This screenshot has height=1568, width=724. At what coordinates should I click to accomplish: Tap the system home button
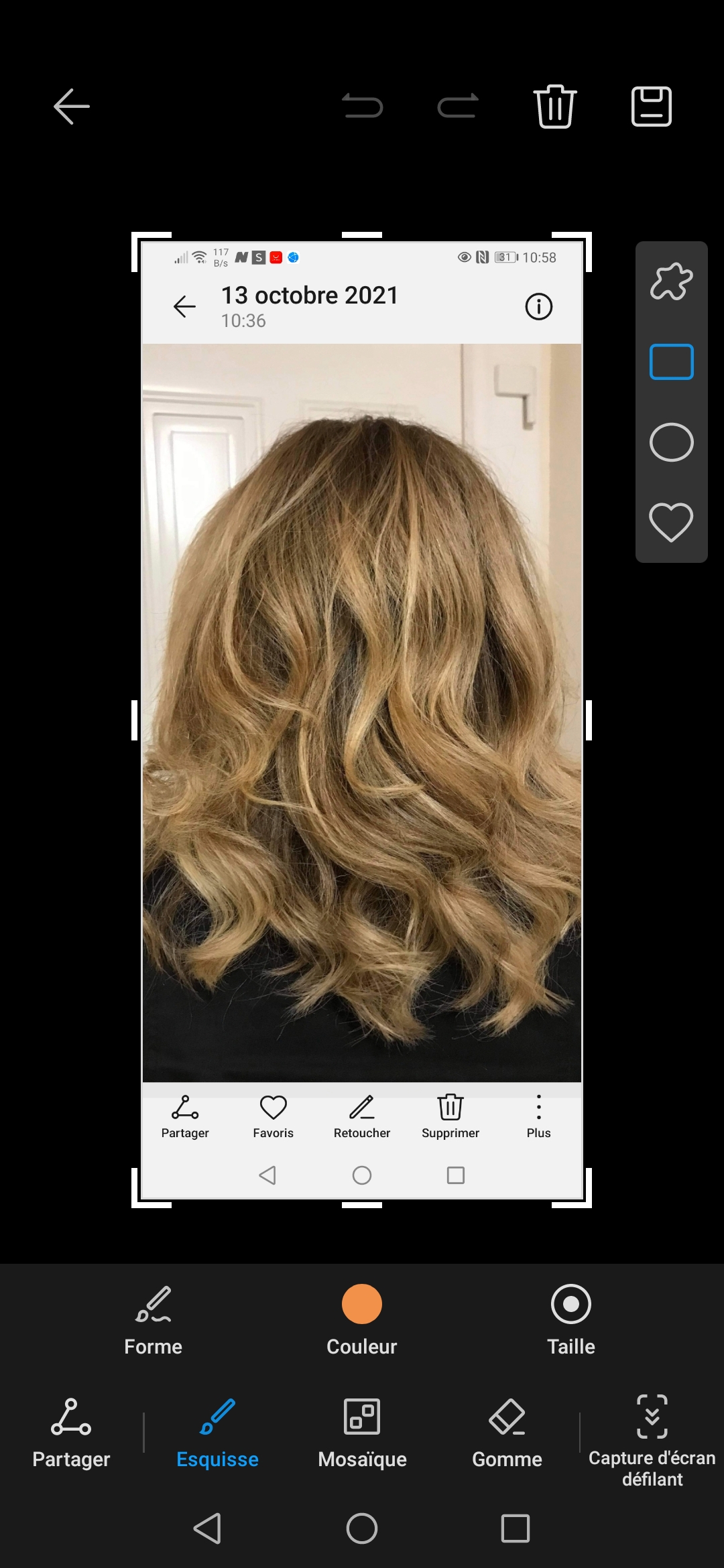pyautogui.click(x=362, y=1528)
